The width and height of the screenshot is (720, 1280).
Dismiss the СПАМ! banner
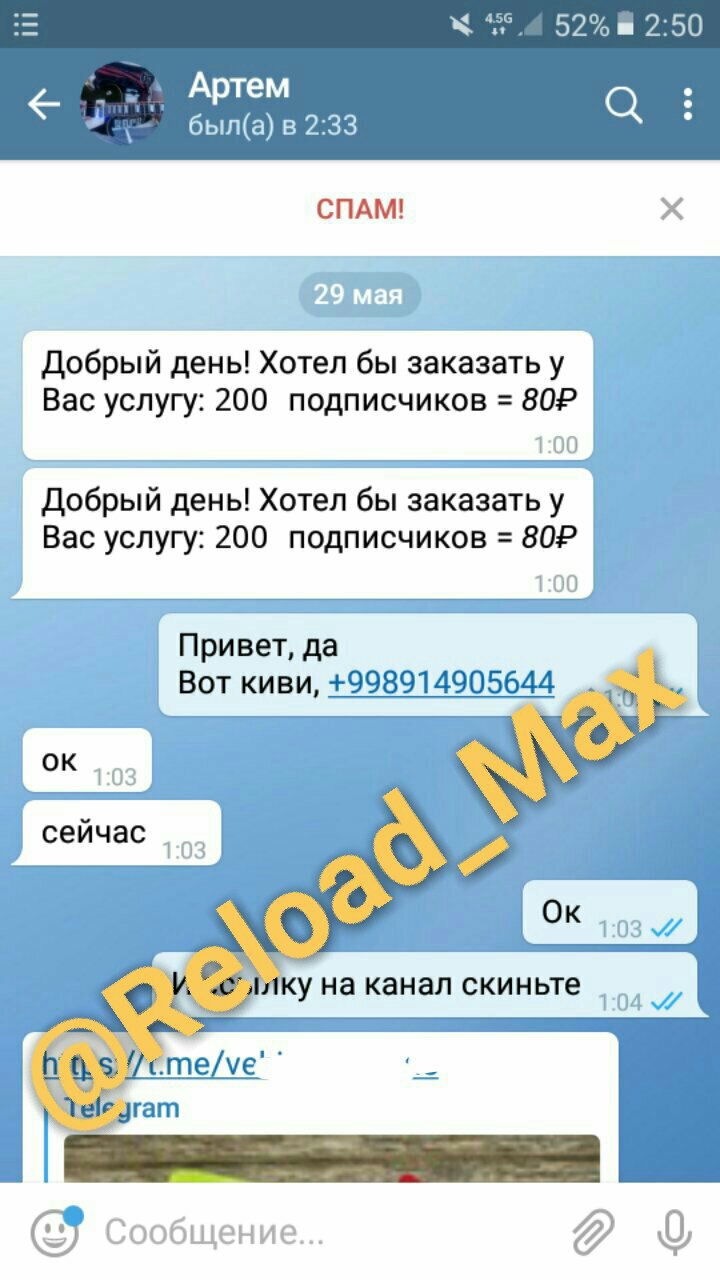(x=671, y=209)
